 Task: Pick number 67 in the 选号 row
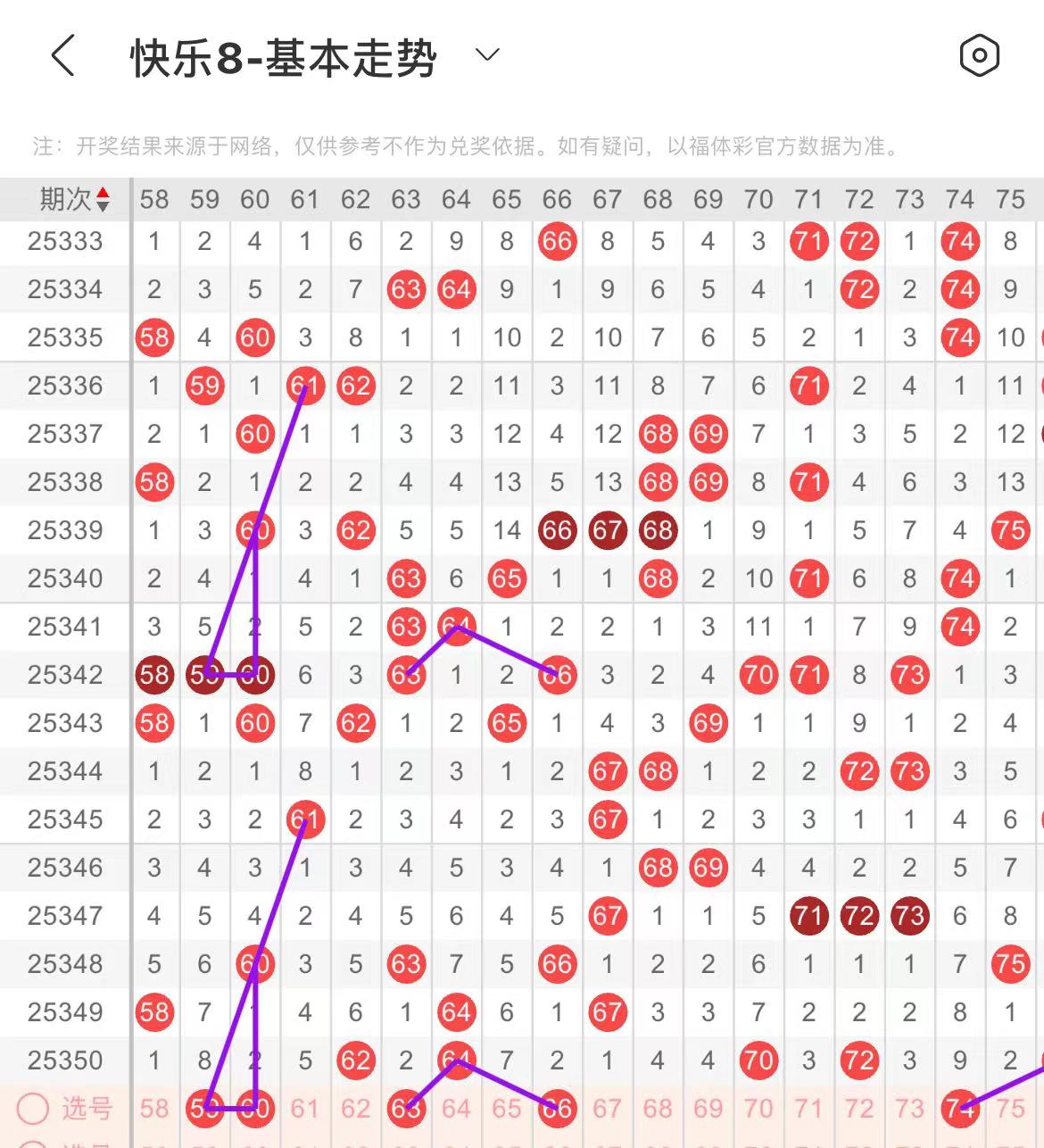click(607, 1109)
